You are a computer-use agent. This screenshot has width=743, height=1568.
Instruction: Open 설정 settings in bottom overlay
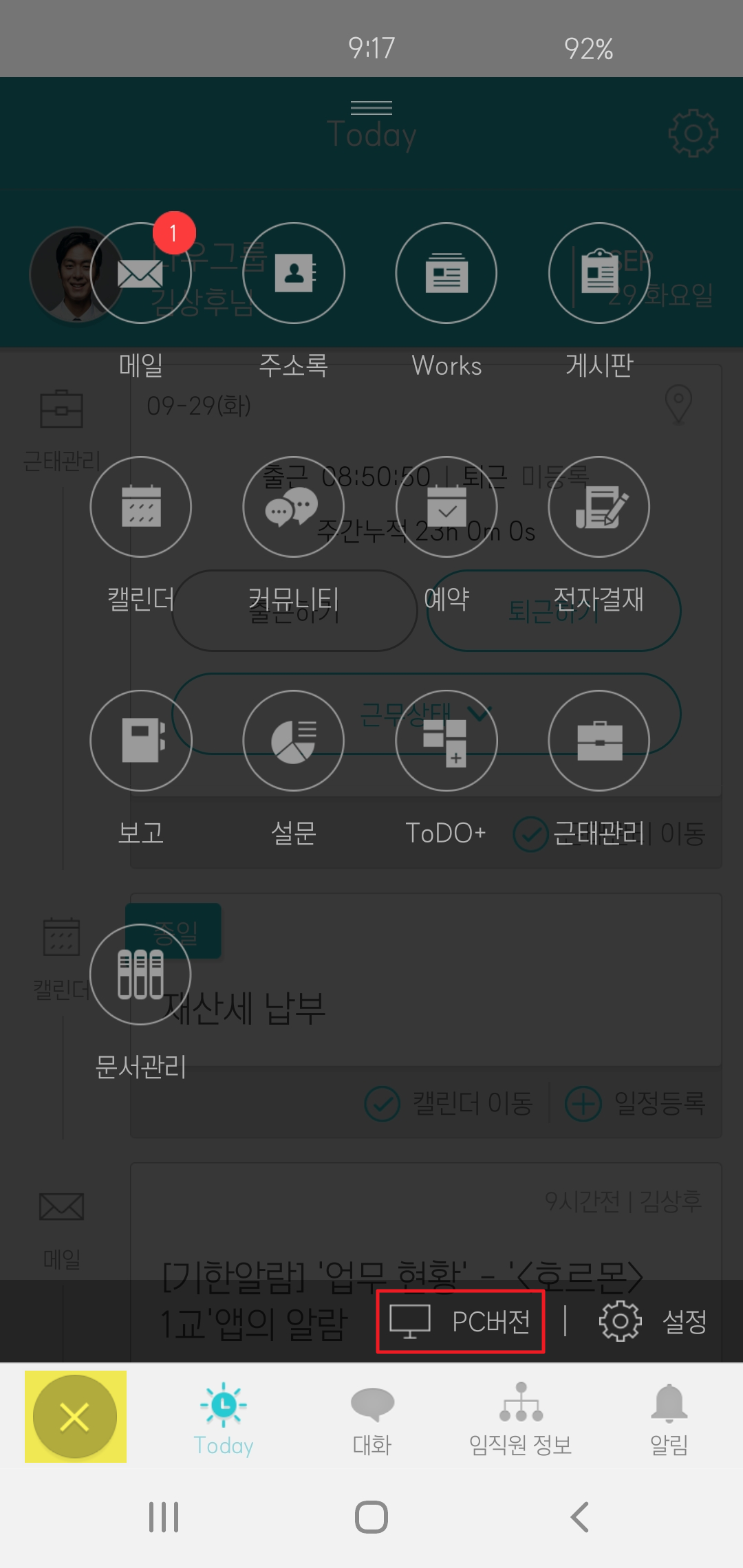click(x=652, y=1322)
